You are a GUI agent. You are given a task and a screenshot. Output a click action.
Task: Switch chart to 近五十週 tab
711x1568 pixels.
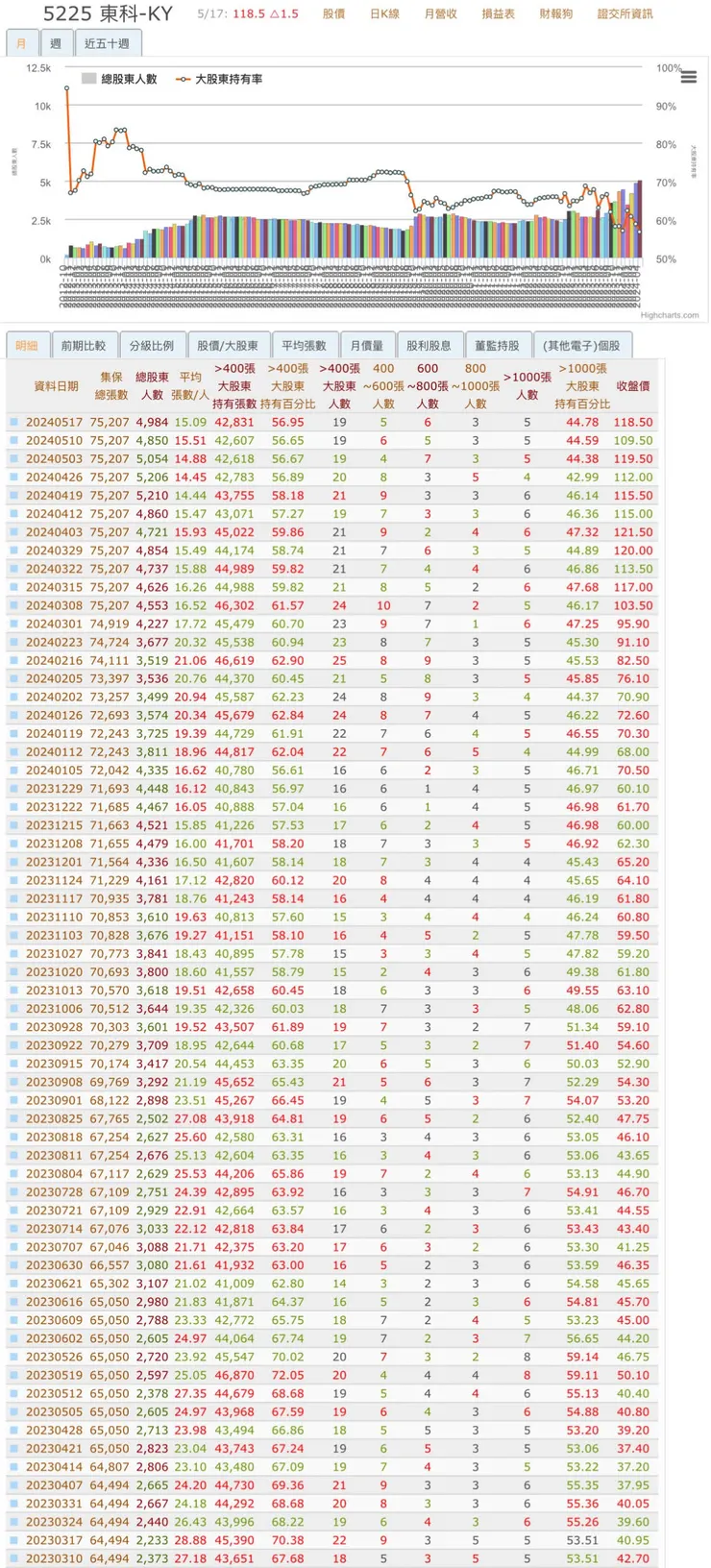point(107,43)
